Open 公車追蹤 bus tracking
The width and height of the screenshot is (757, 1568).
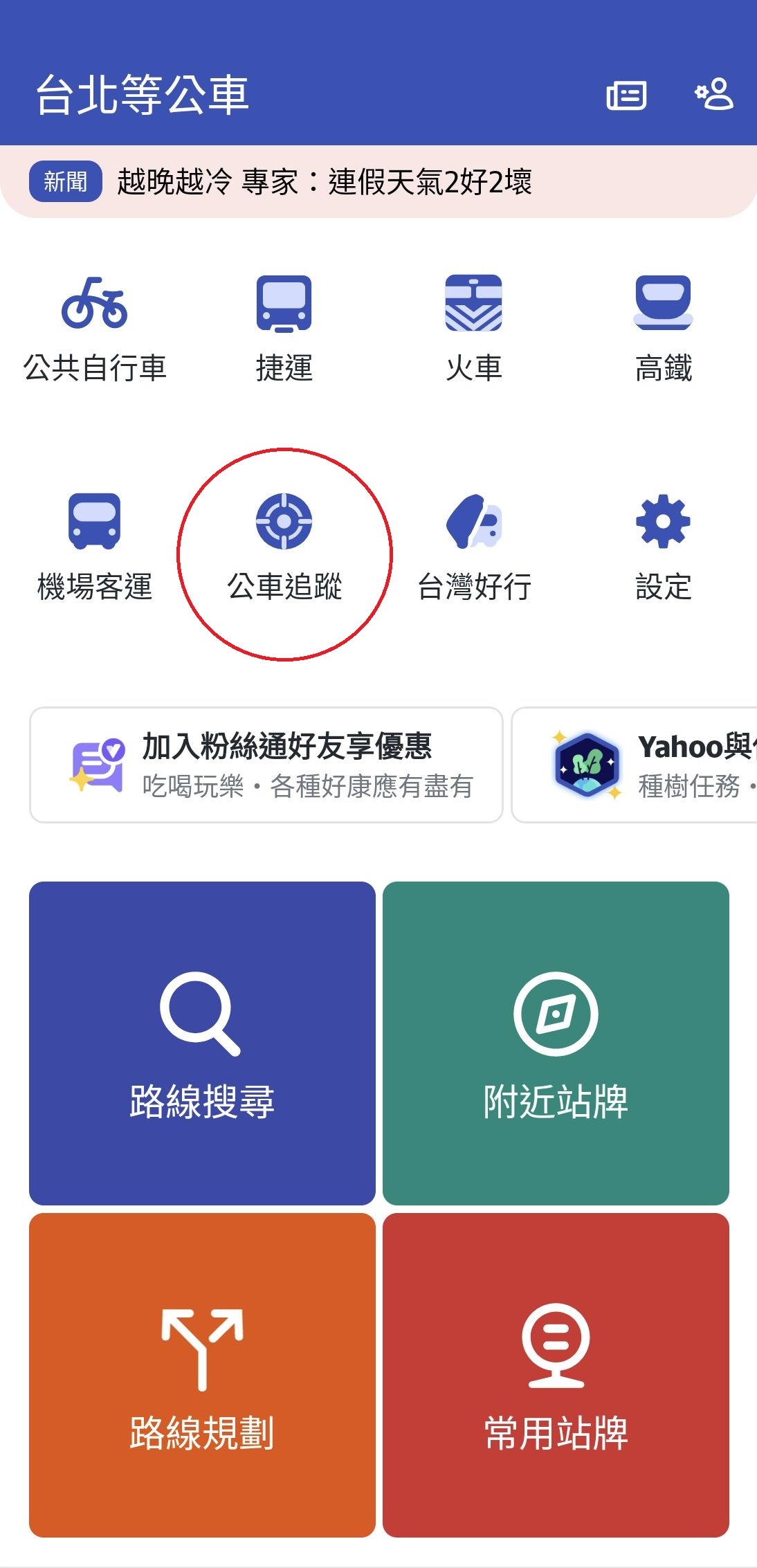[x=284, y=547]
